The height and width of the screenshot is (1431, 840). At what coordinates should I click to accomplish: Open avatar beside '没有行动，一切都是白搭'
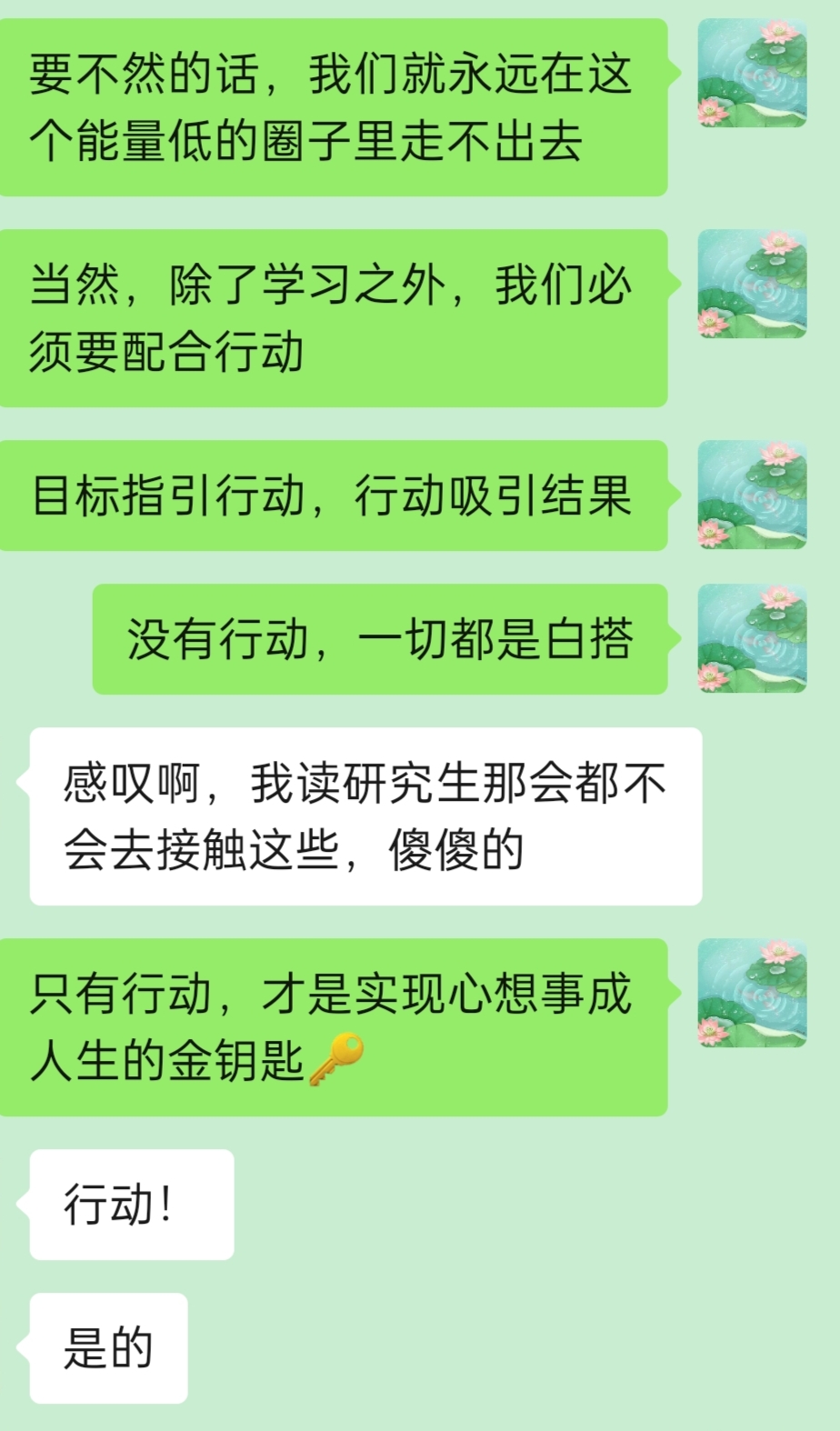tap(752, 638)
